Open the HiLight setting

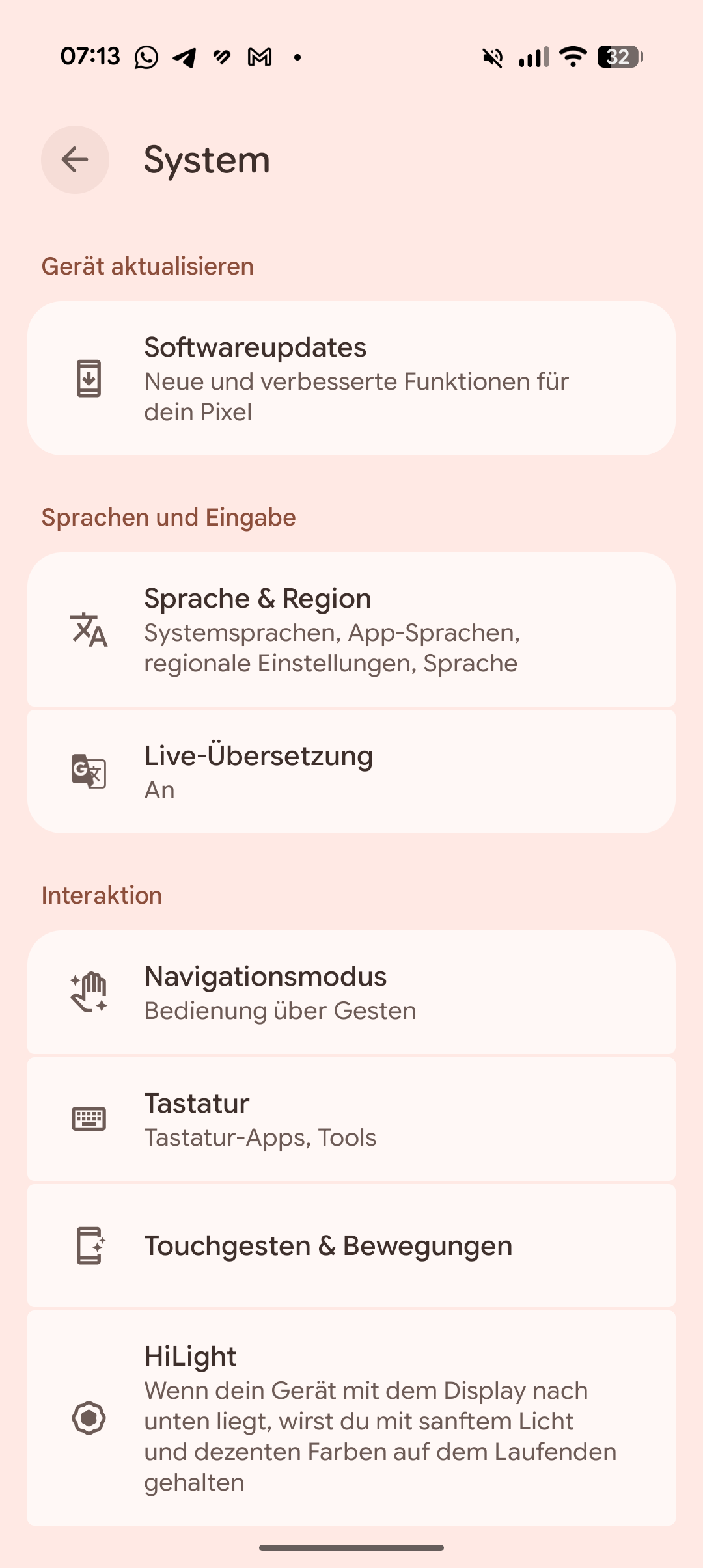click(351, 1418)
